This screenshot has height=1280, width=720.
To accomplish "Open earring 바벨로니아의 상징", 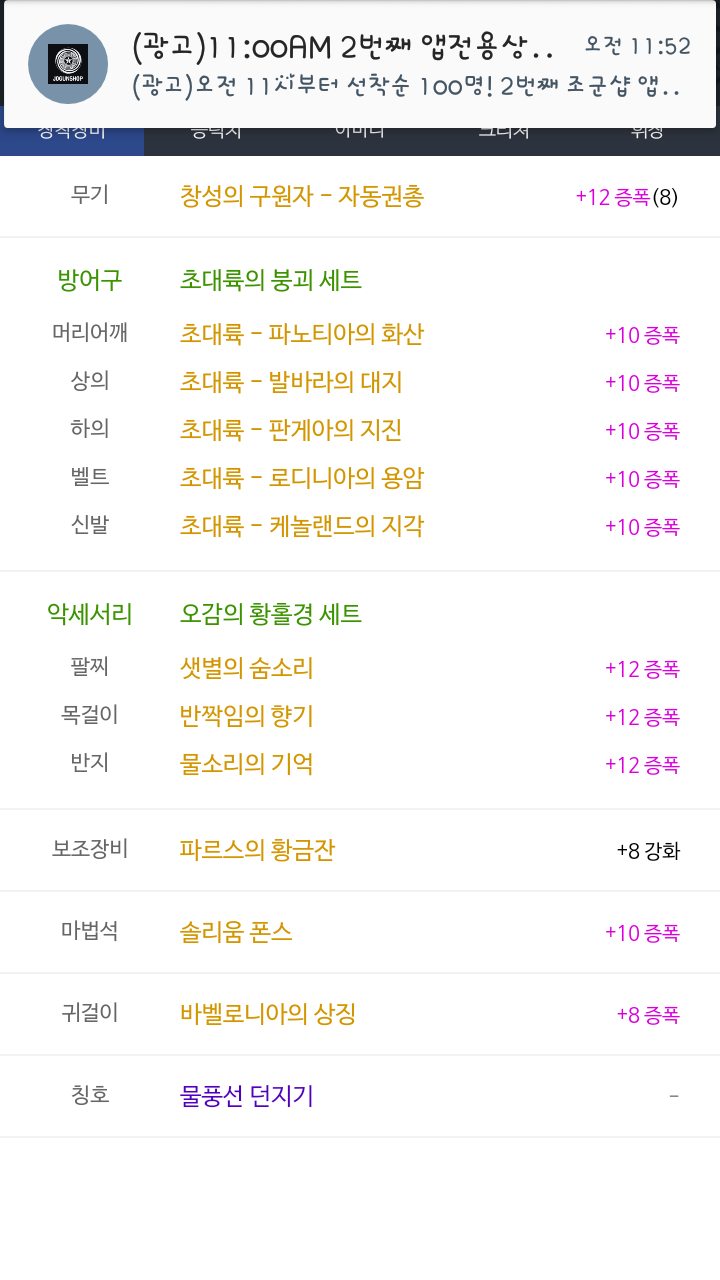I will point(267,1014).
